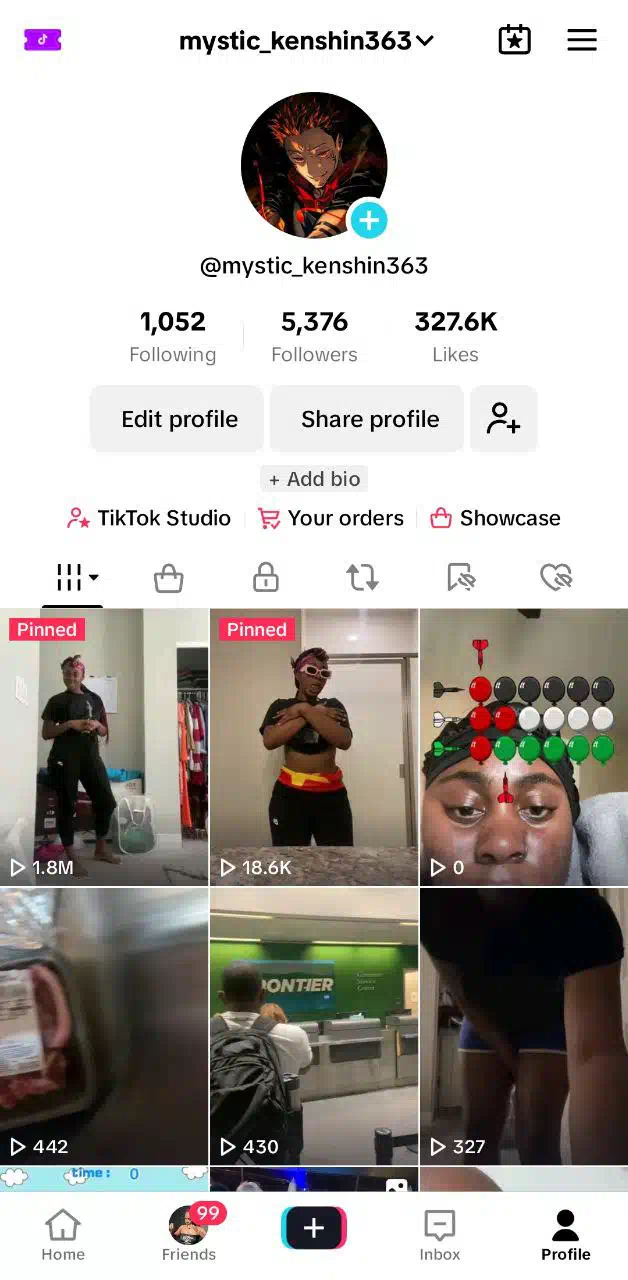Expand the mystic_kenshin363 account switcher
This screenshot has width=628, height=1280.
(306, 41)
